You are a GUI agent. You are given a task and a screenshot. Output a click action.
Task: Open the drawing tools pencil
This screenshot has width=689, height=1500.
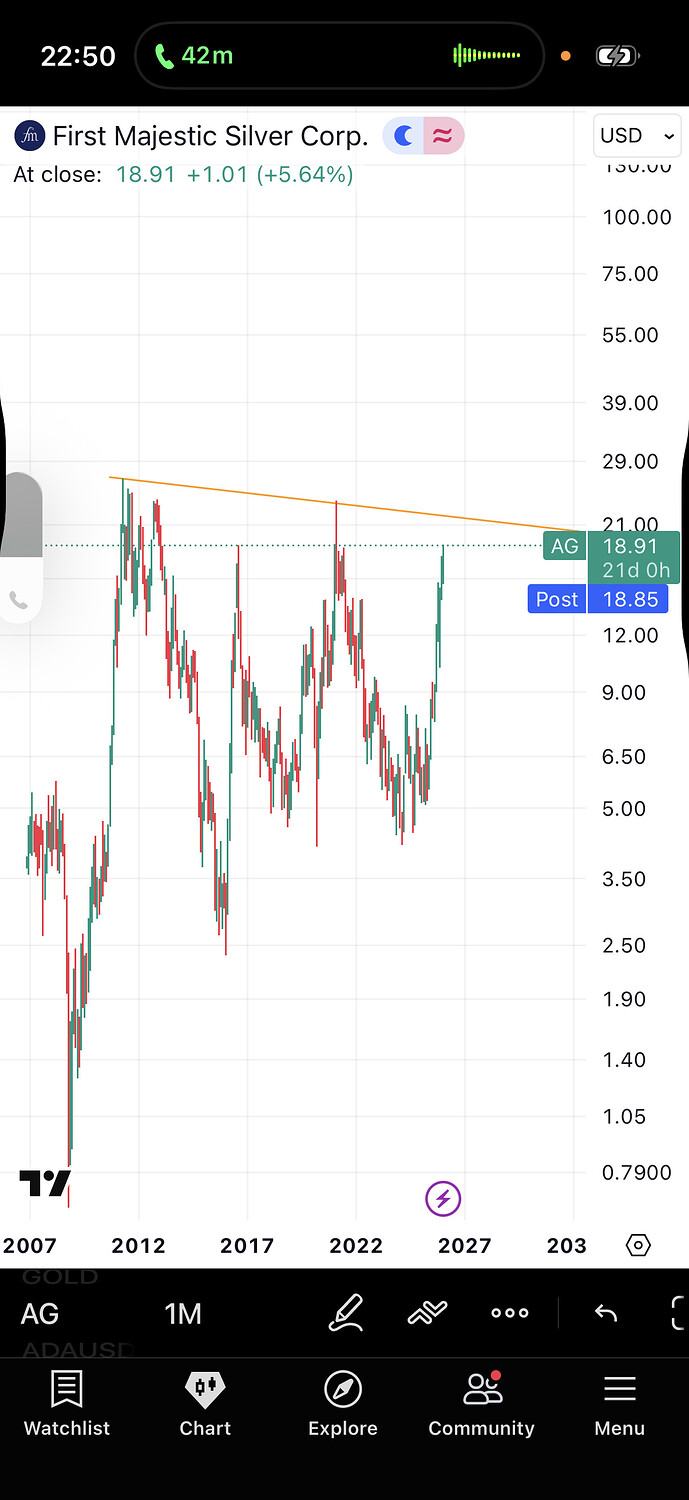(x=346, y=1313)
